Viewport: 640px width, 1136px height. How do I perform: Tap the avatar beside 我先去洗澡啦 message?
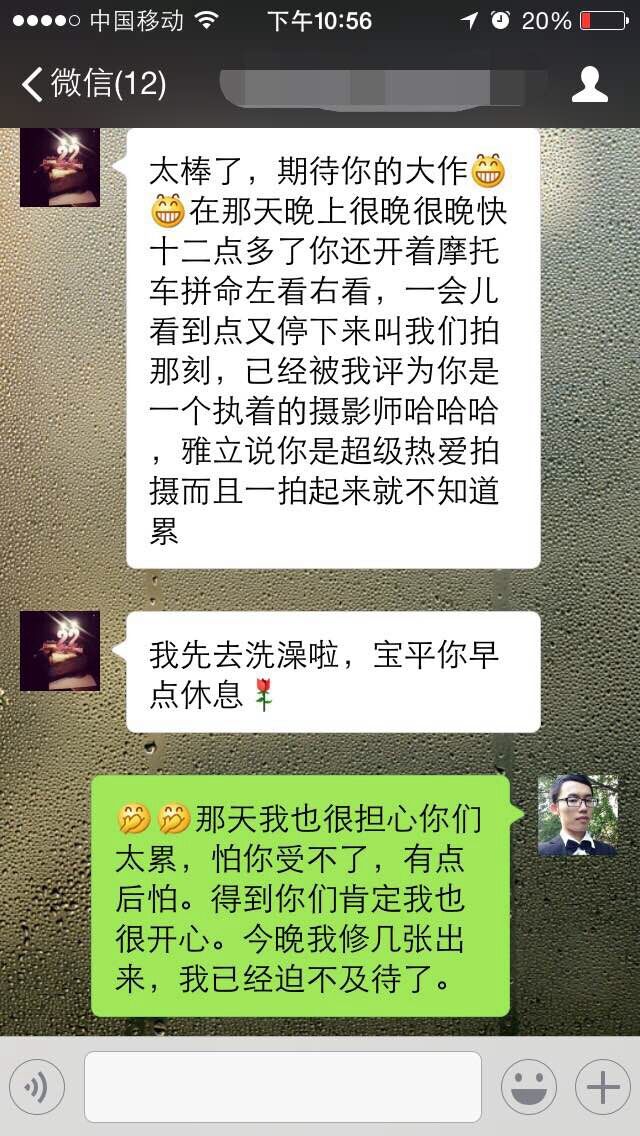[60, 651]
